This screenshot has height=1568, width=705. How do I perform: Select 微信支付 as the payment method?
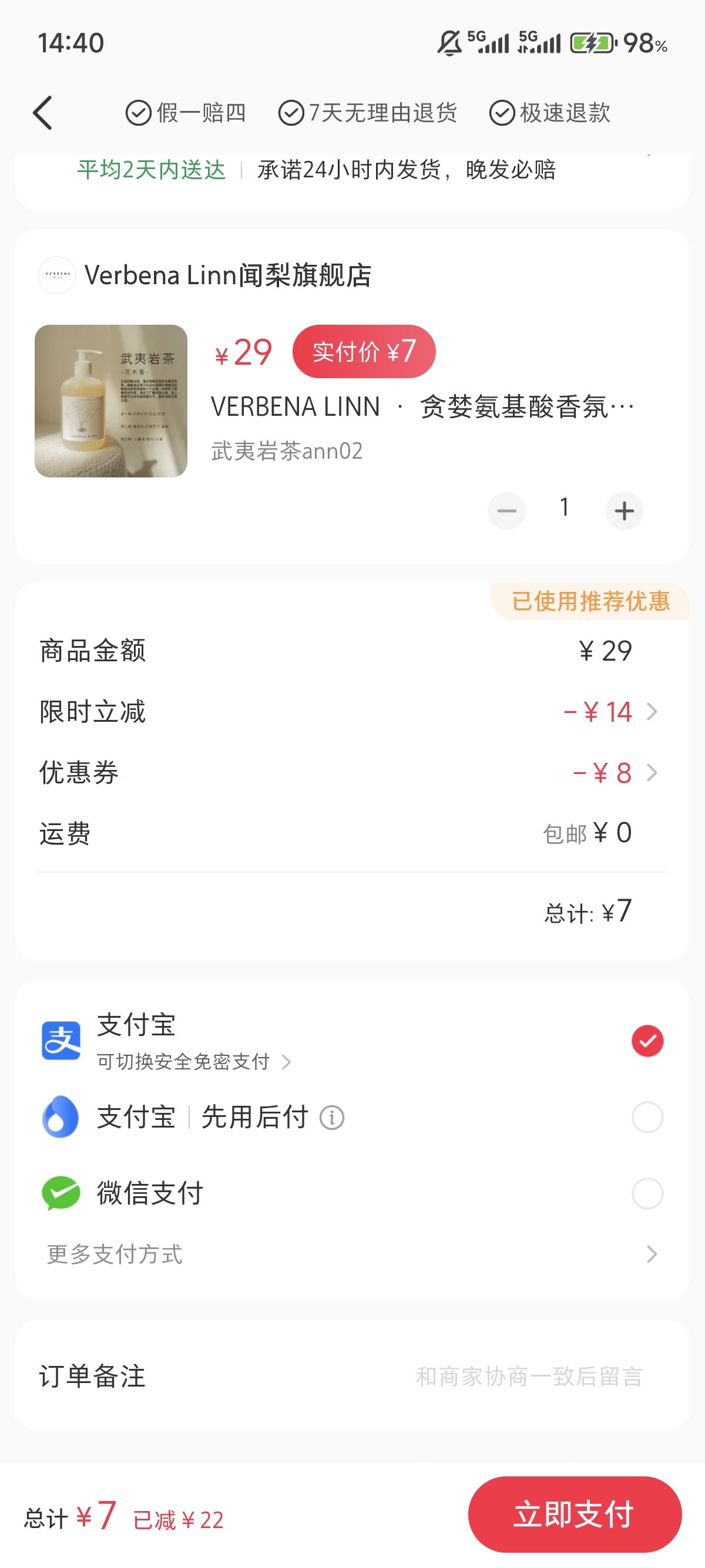click(647, 1193)
